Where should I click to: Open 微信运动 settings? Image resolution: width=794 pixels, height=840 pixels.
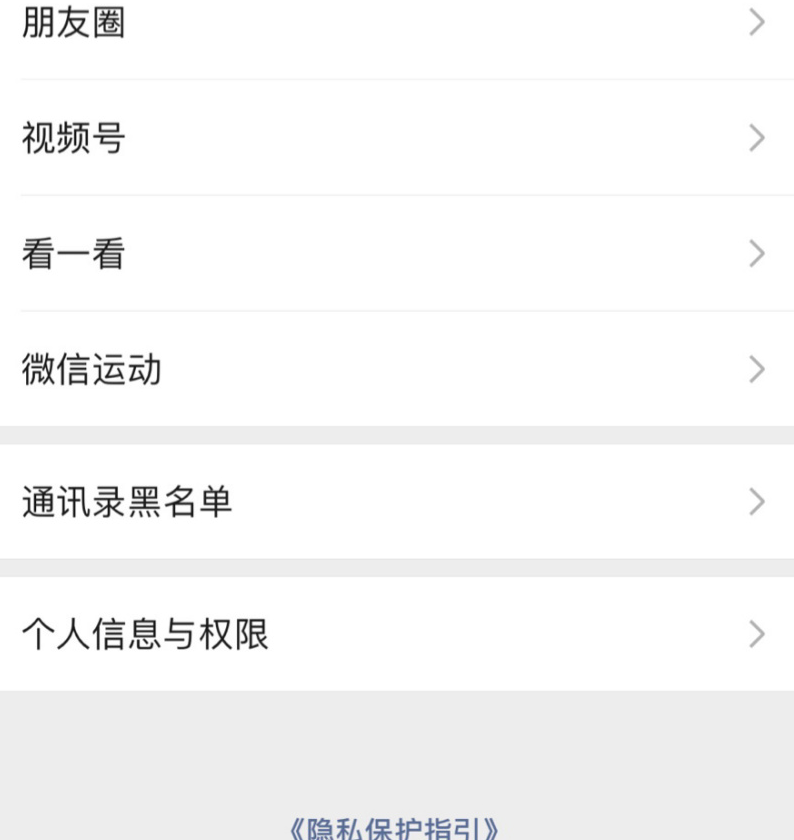point(397,370)
